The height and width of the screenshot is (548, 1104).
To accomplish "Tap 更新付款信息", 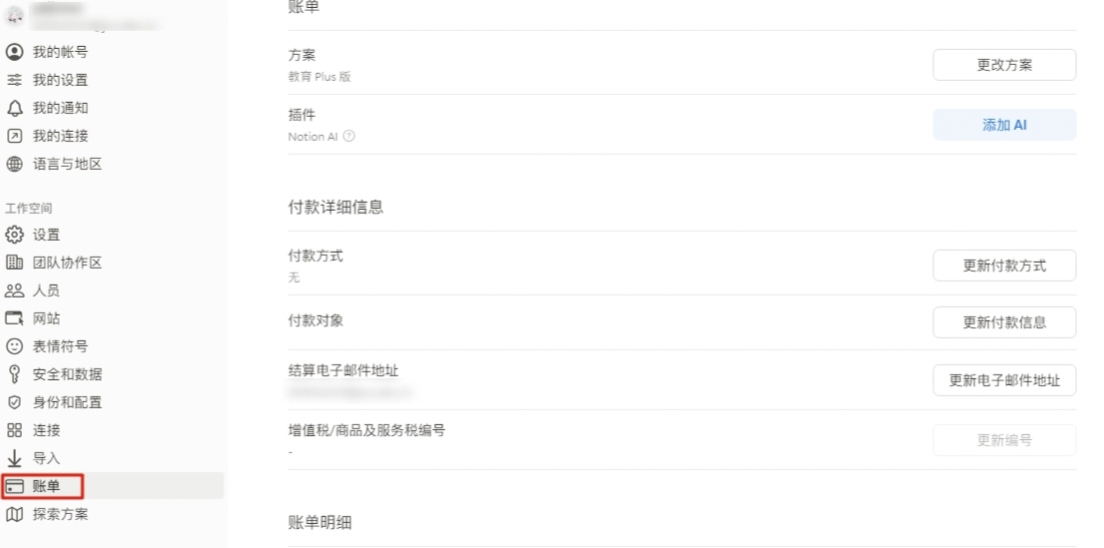I will tap(1004, 323).
